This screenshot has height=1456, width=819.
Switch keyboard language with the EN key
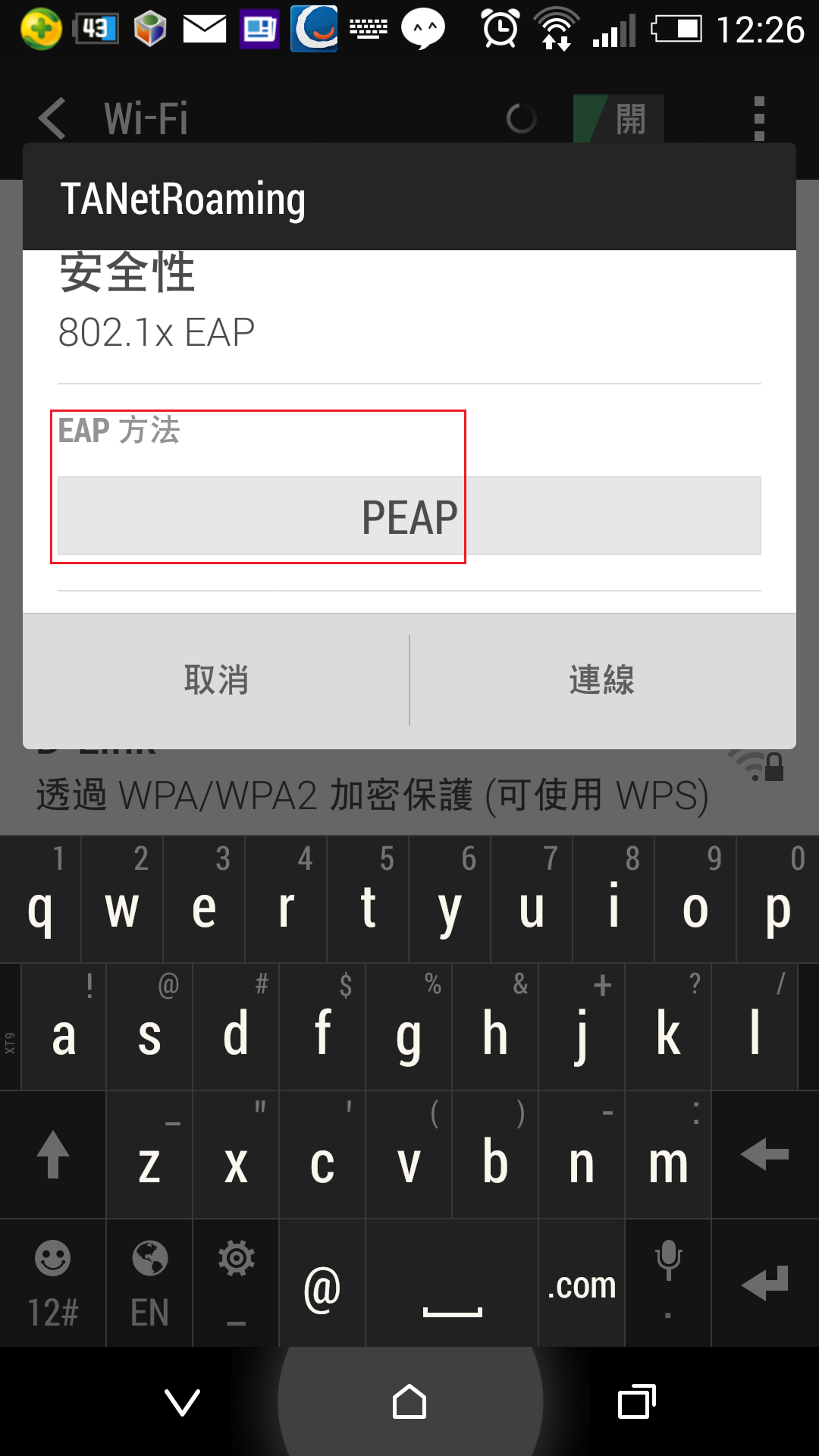click(x=149, y=1283)
